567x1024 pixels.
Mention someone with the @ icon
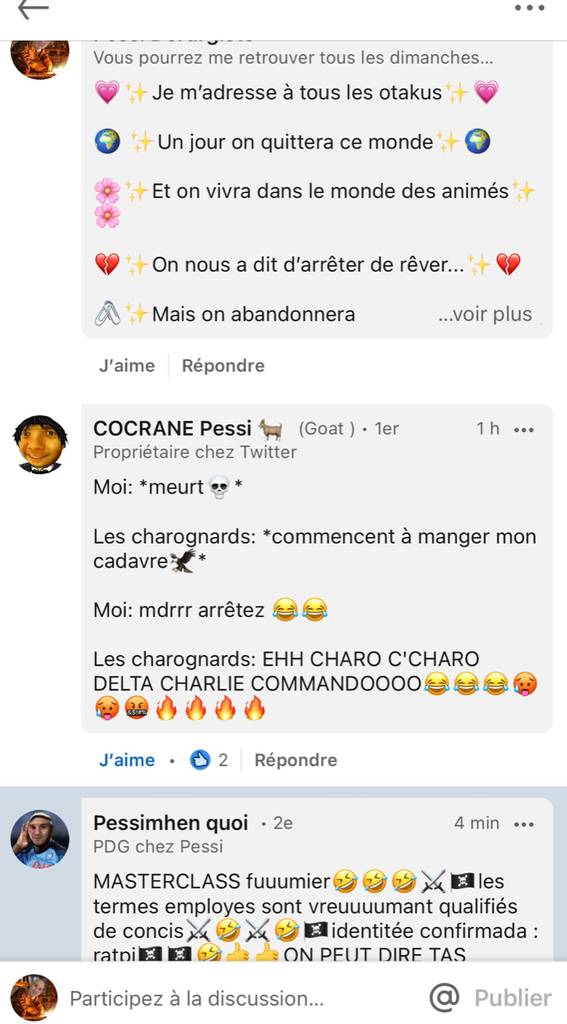pyautogui.click(x=444, y=998)
